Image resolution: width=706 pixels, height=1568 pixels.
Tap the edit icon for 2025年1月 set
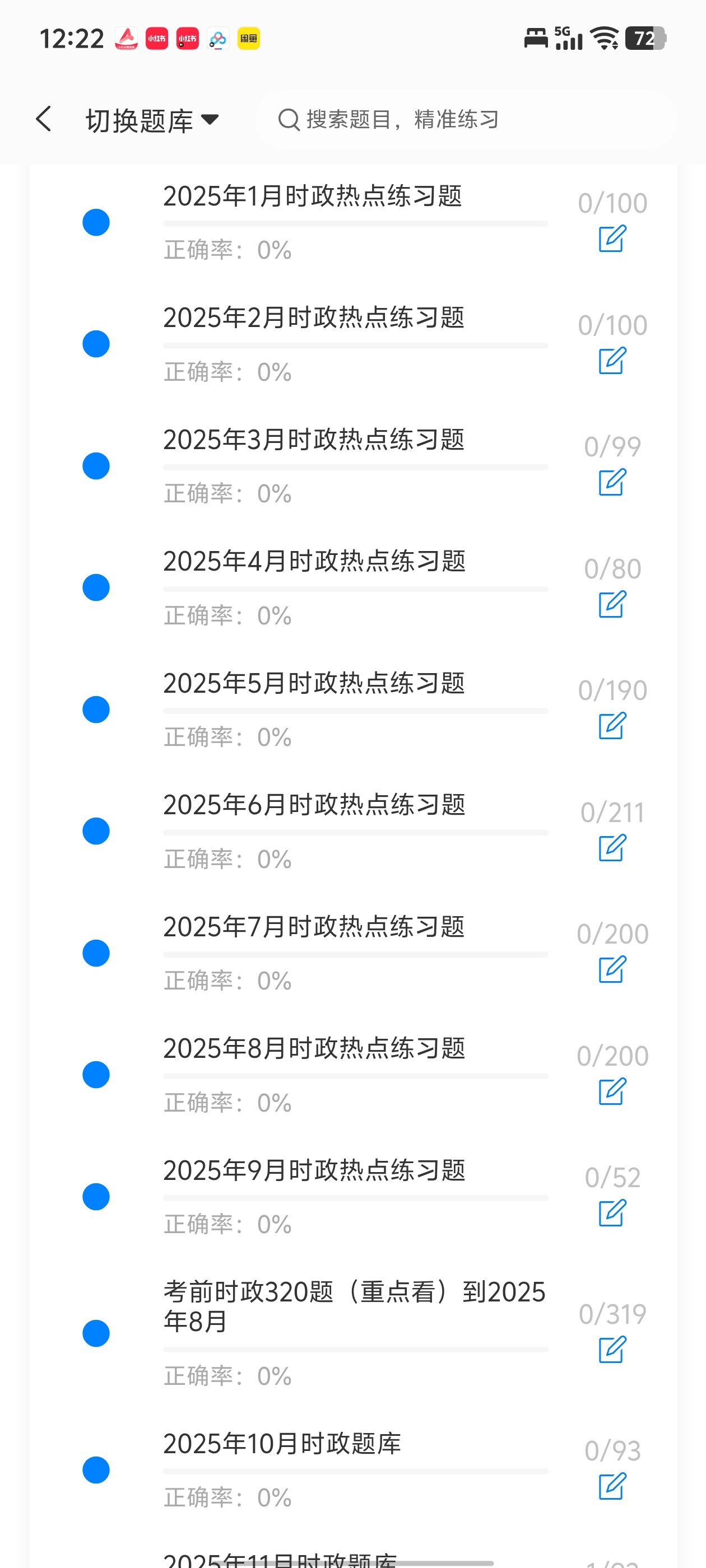612,238
